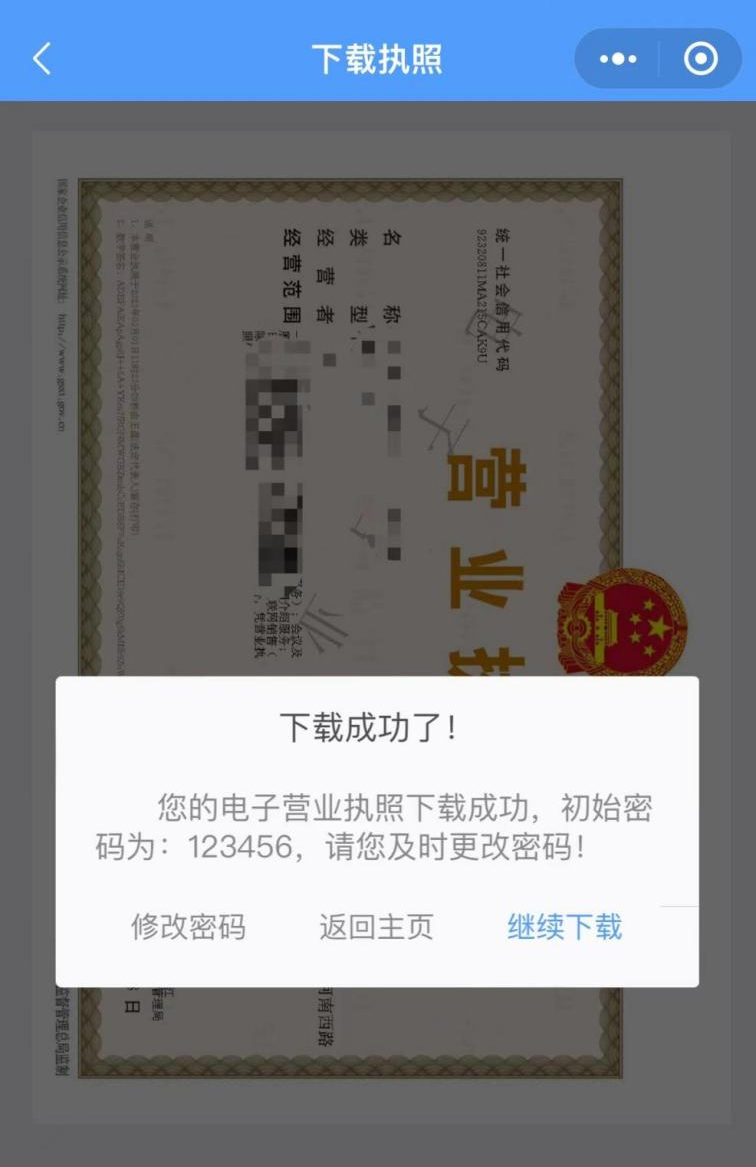The image size is (756, 1167).
Task: Go back using the top-left arrow
Action: tap(42, 59)
